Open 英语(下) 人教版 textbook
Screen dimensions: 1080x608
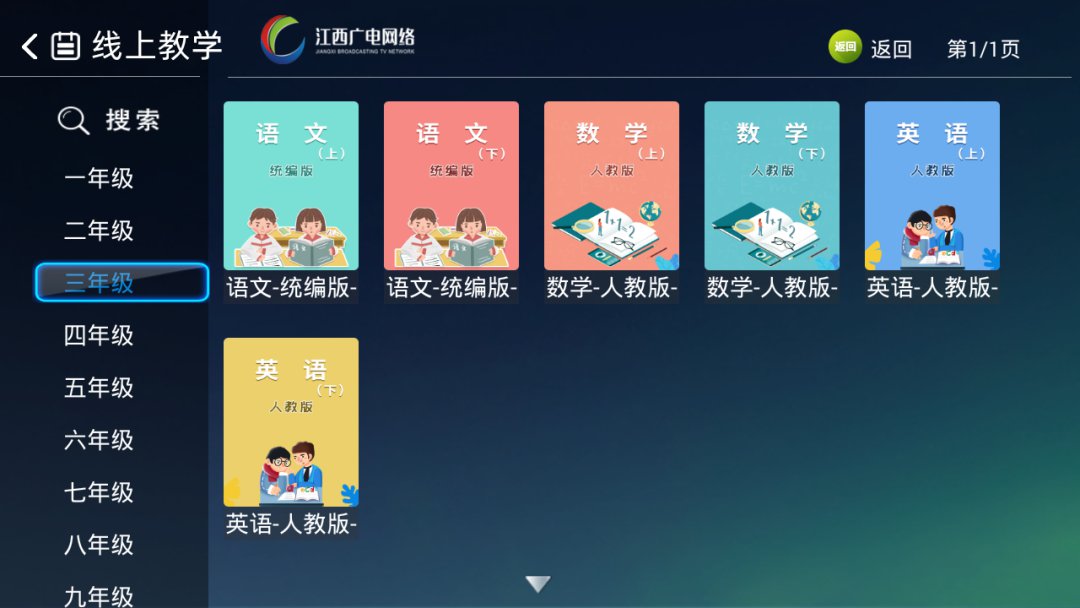click(x=291, y=422)
